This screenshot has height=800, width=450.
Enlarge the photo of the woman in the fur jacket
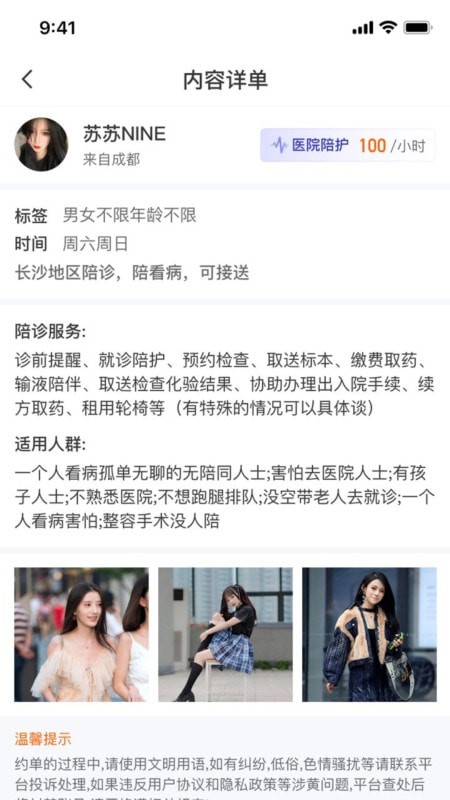[369, 634]
